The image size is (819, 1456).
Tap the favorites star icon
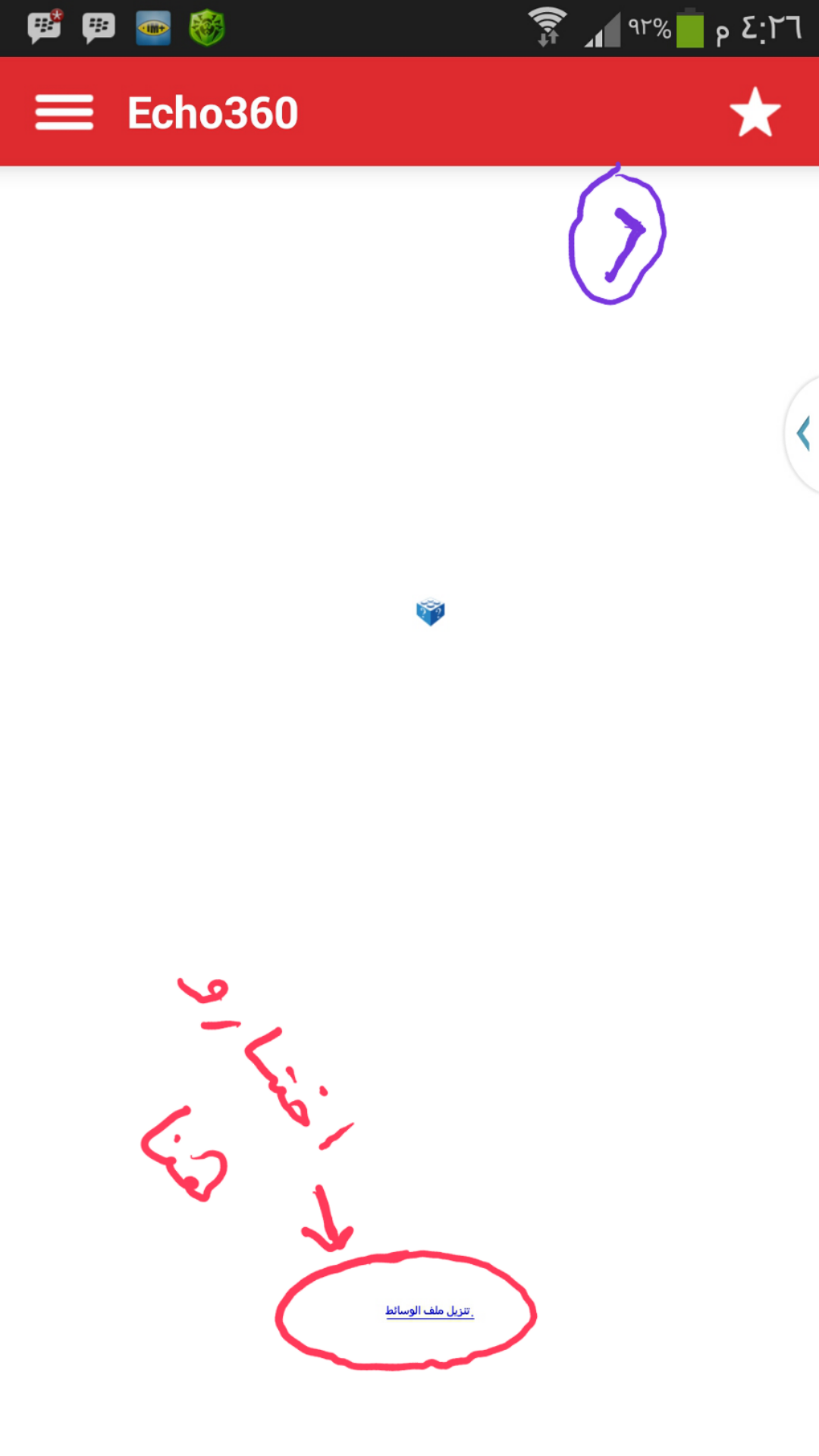tap(755, 112)
